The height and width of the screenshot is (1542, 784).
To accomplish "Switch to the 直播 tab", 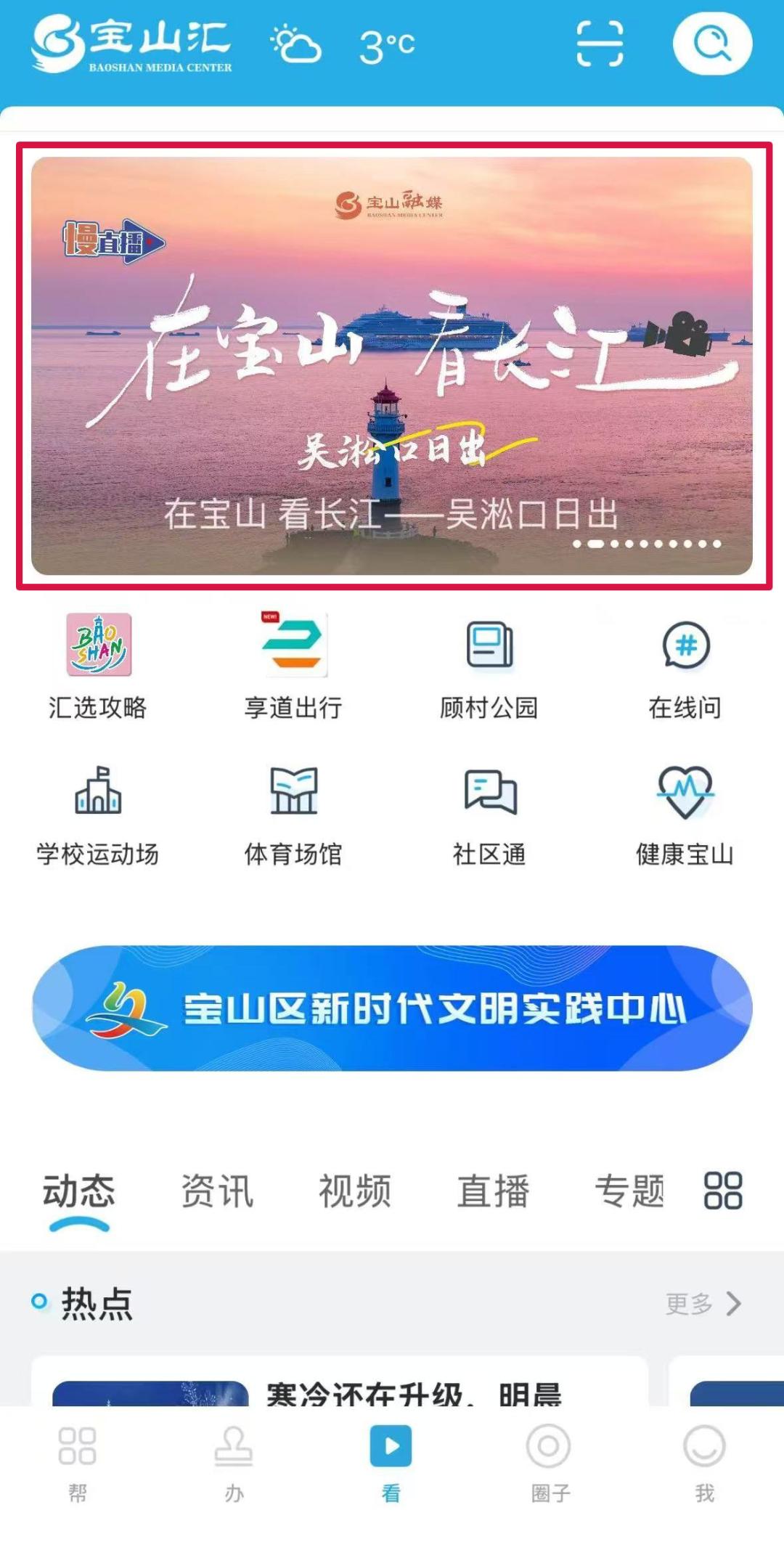I will coord(493,1191).
